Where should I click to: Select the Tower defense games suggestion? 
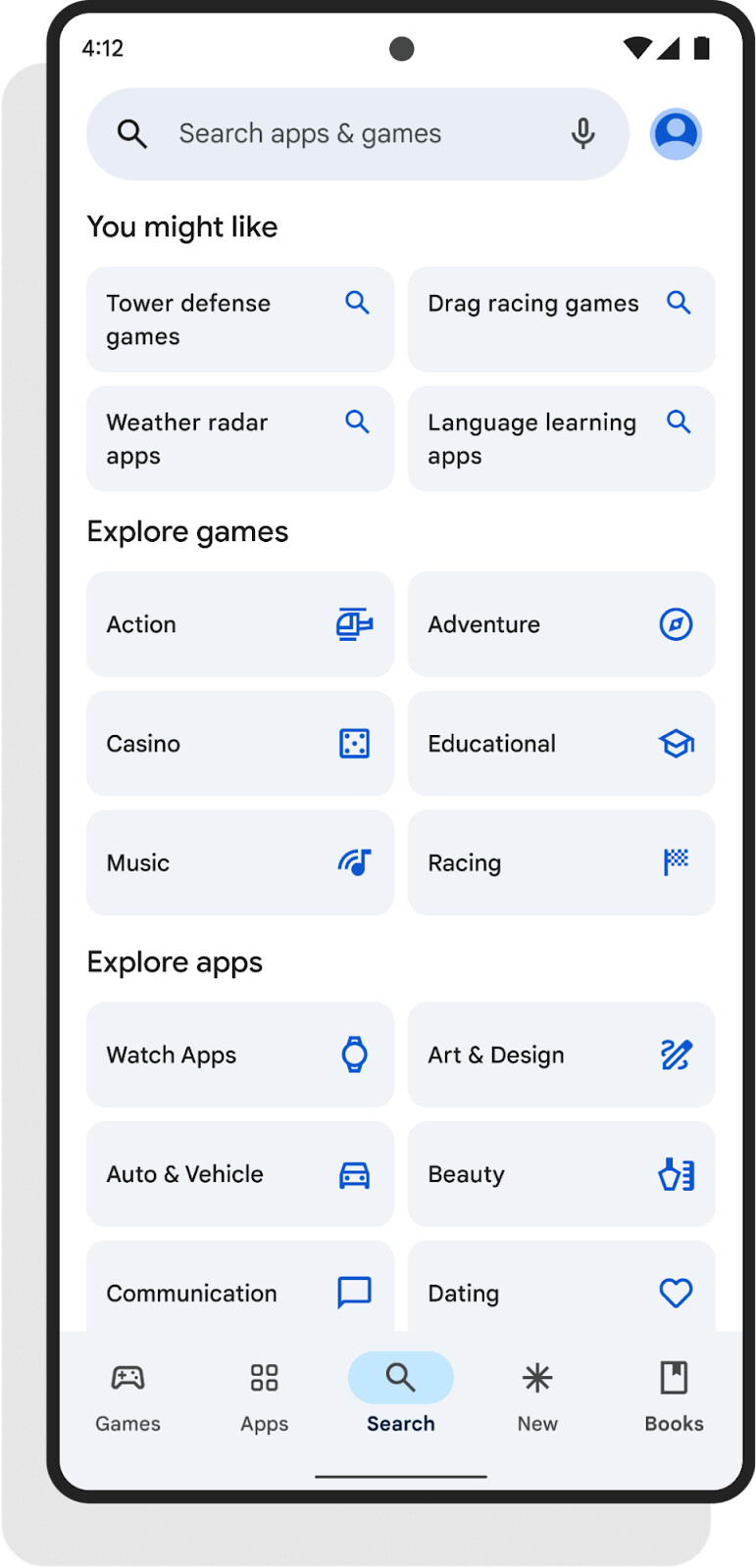click(239, 319)
